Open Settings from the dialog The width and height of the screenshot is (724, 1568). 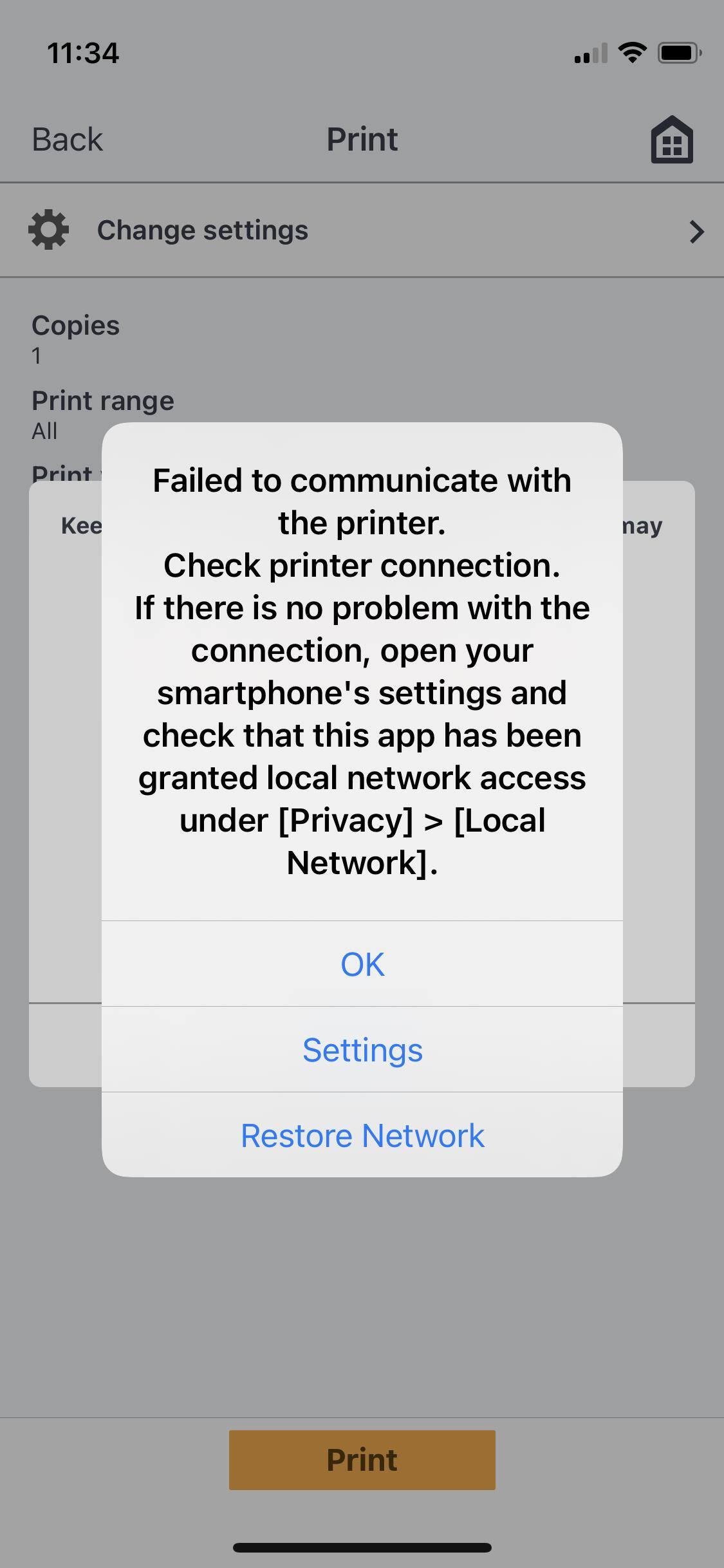click(x=362, y=1050)
